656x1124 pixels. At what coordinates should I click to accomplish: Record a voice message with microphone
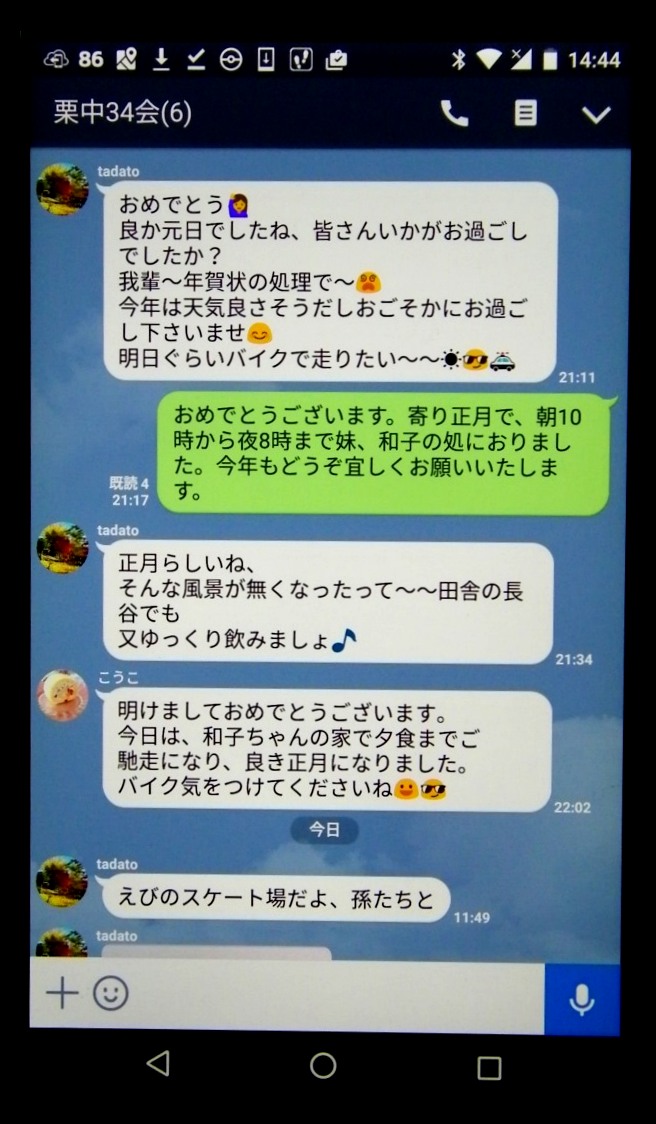581,999
